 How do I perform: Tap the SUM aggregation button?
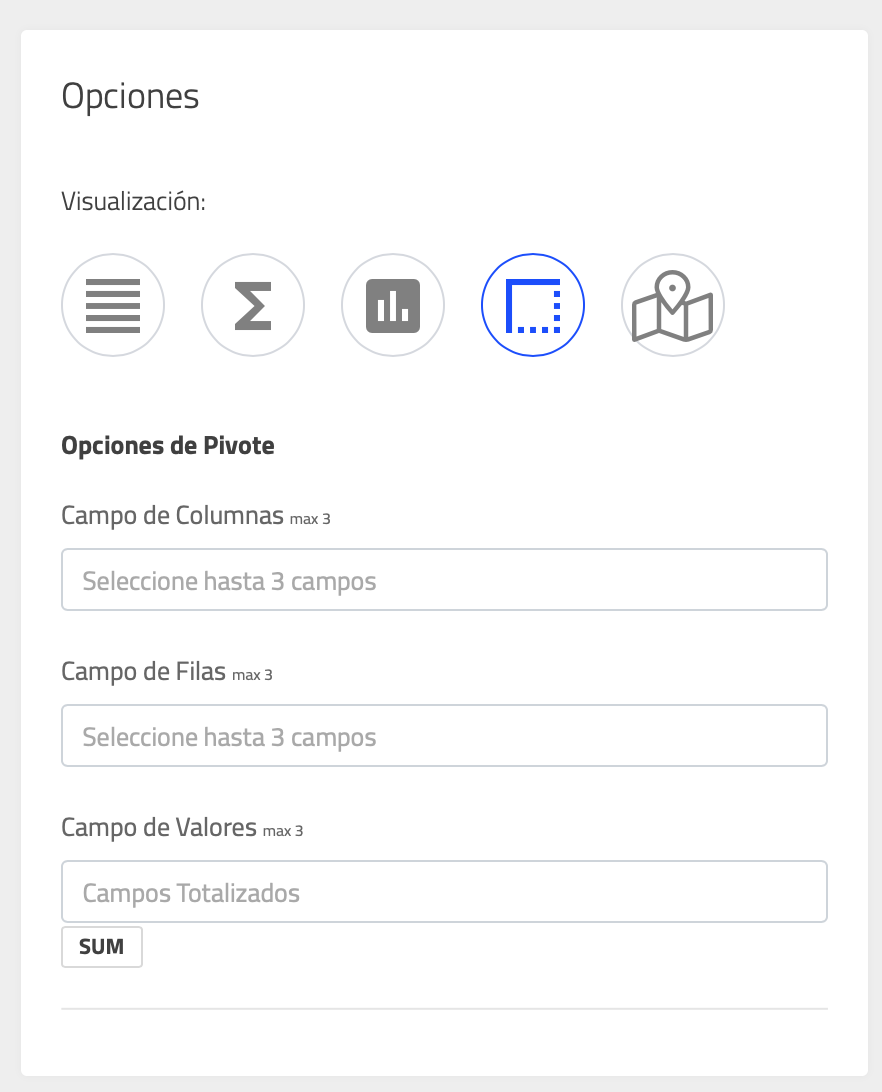pos(102,947)
